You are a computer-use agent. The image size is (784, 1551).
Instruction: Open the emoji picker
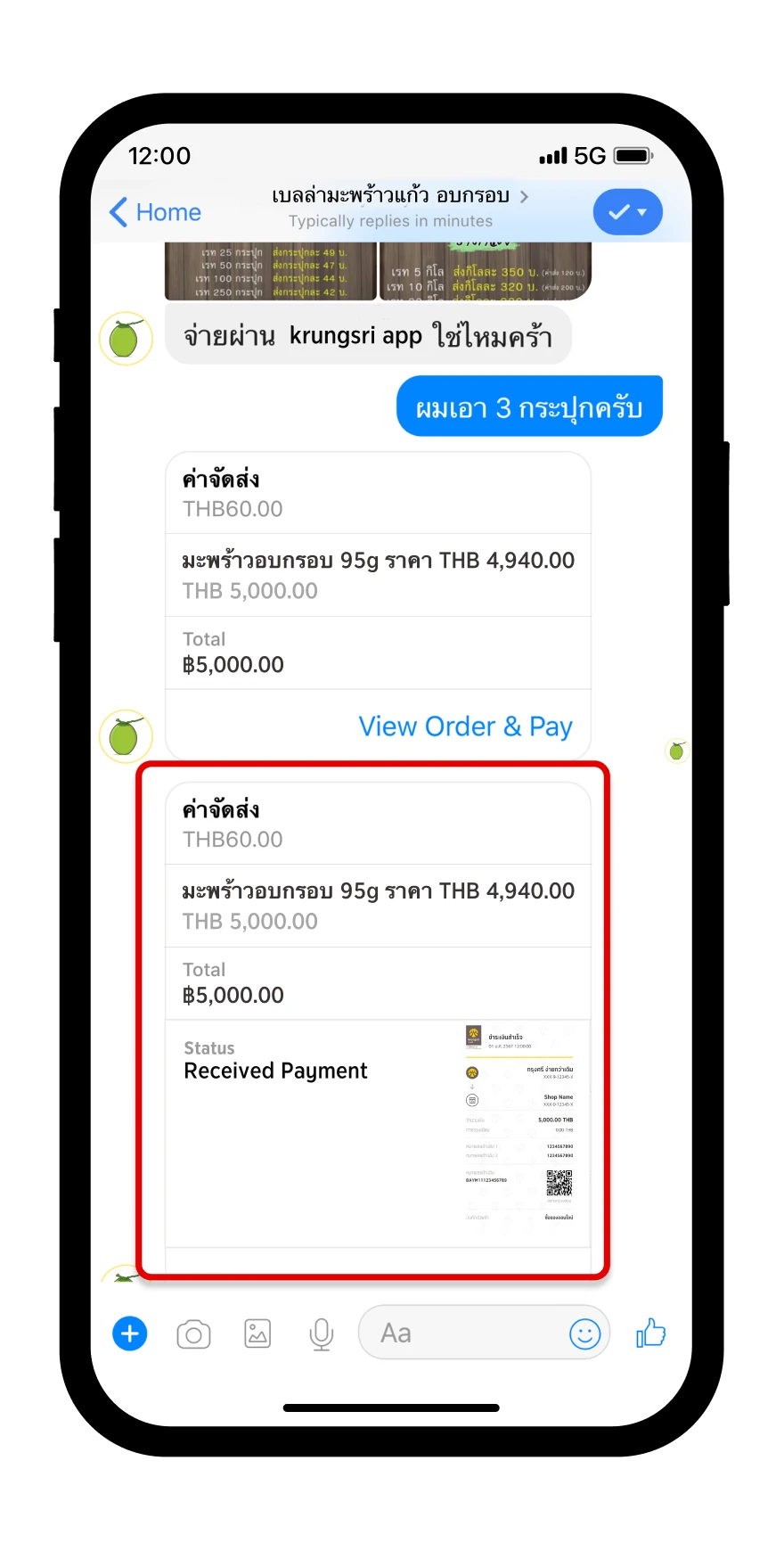(585, 1334)
